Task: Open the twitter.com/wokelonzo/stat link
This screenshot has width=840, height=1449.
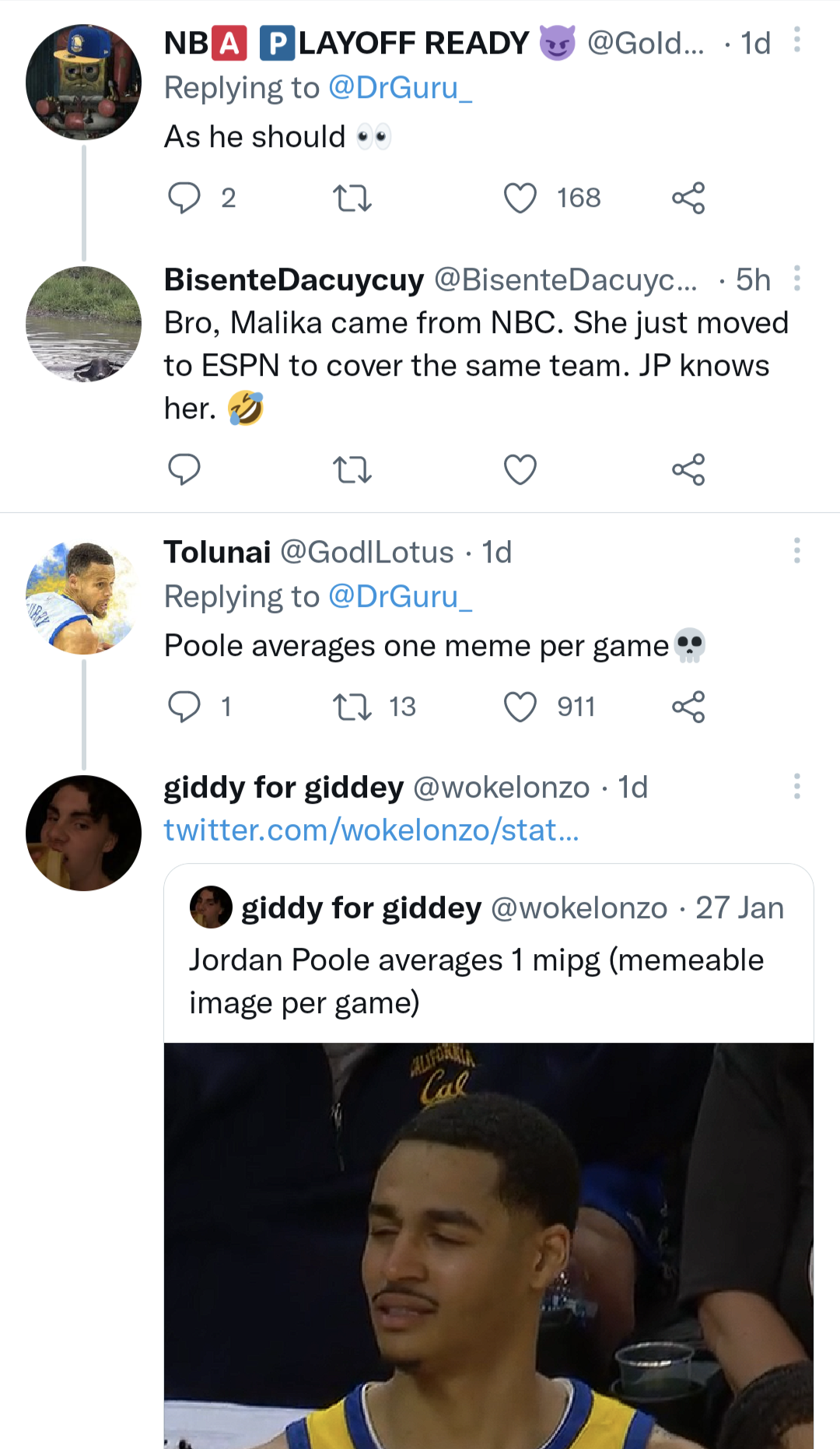Action: pyautogui.click(x=371, y=833)
